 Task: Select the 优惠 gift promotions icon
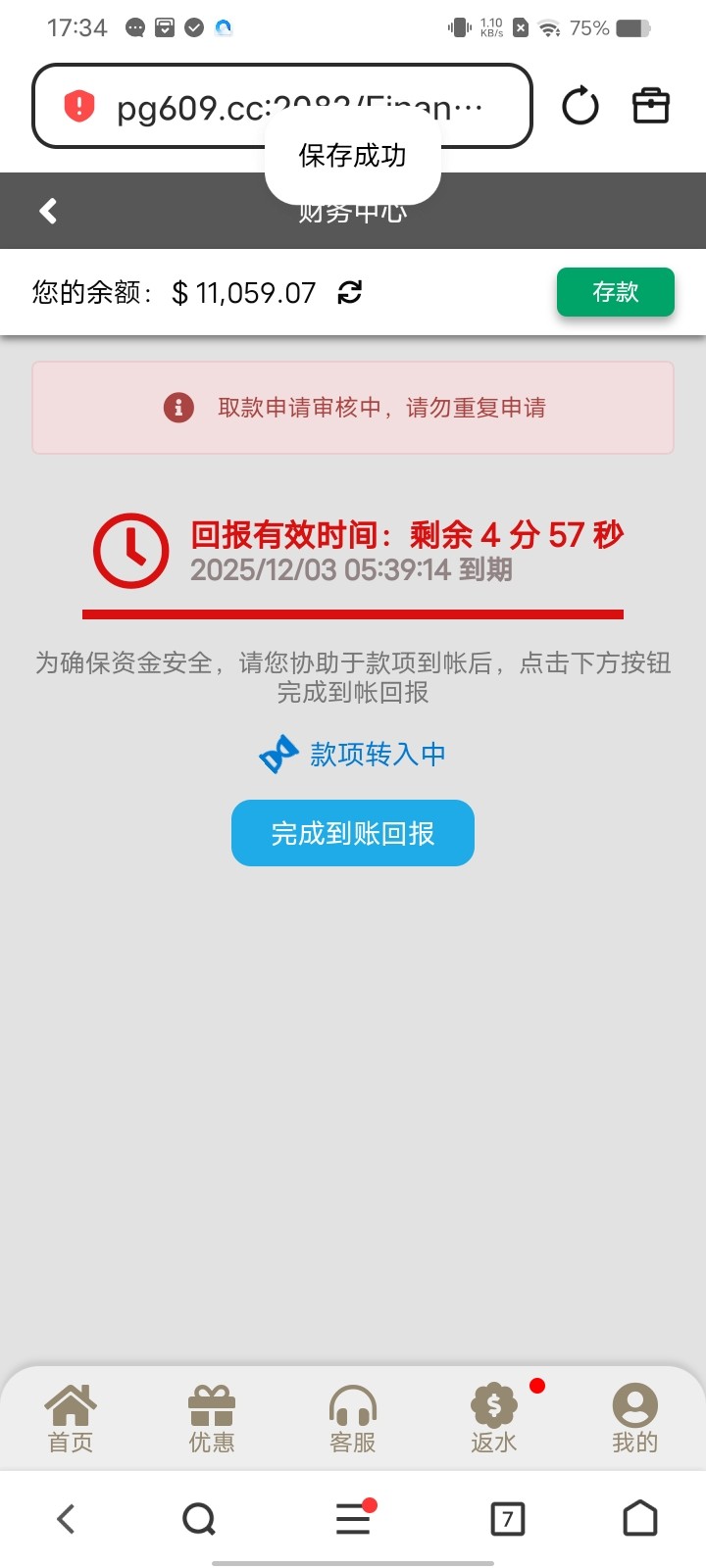[x=211, y=1411]
